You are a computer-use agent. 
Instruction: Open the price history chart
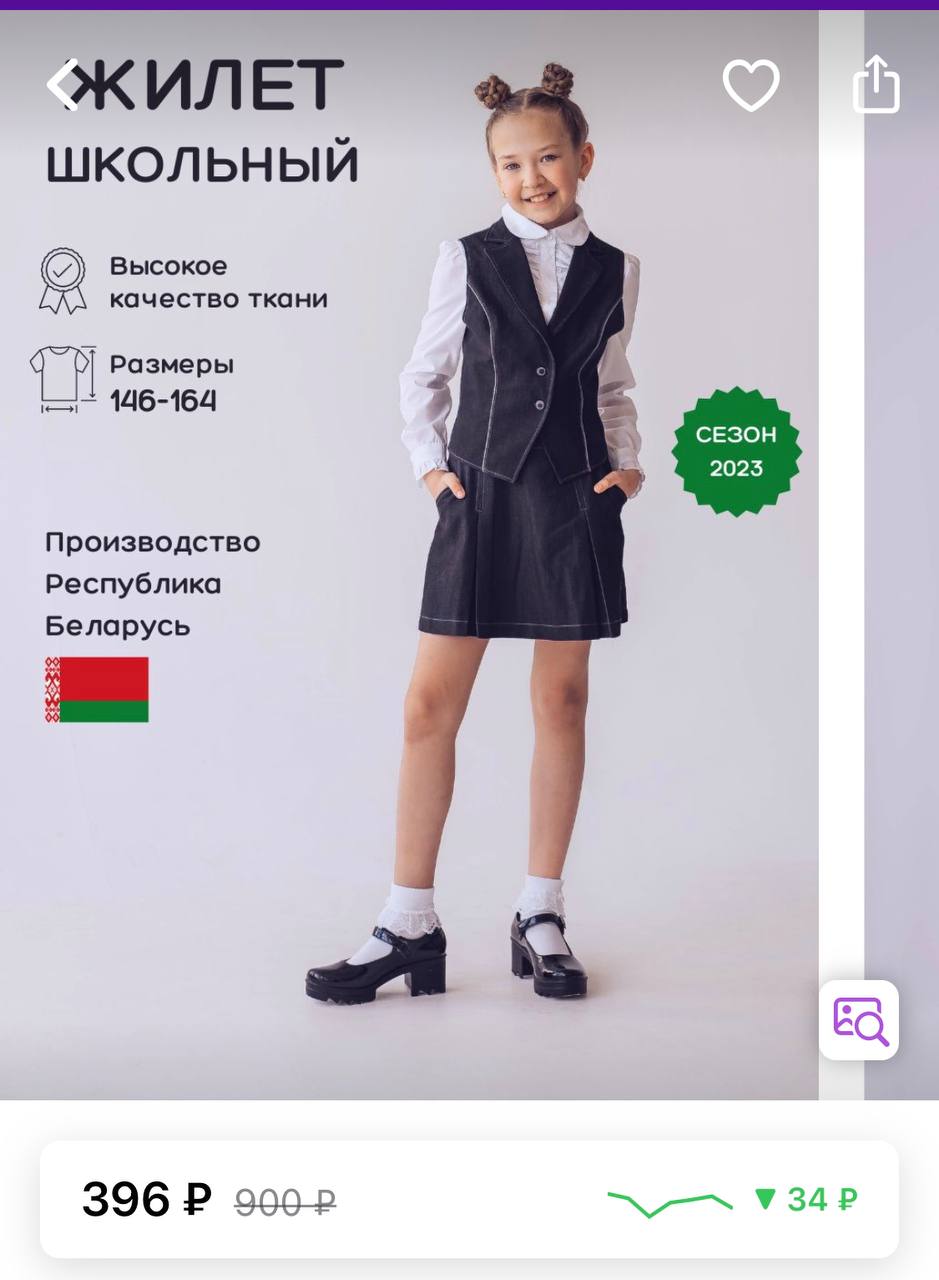coord(669,1200)
